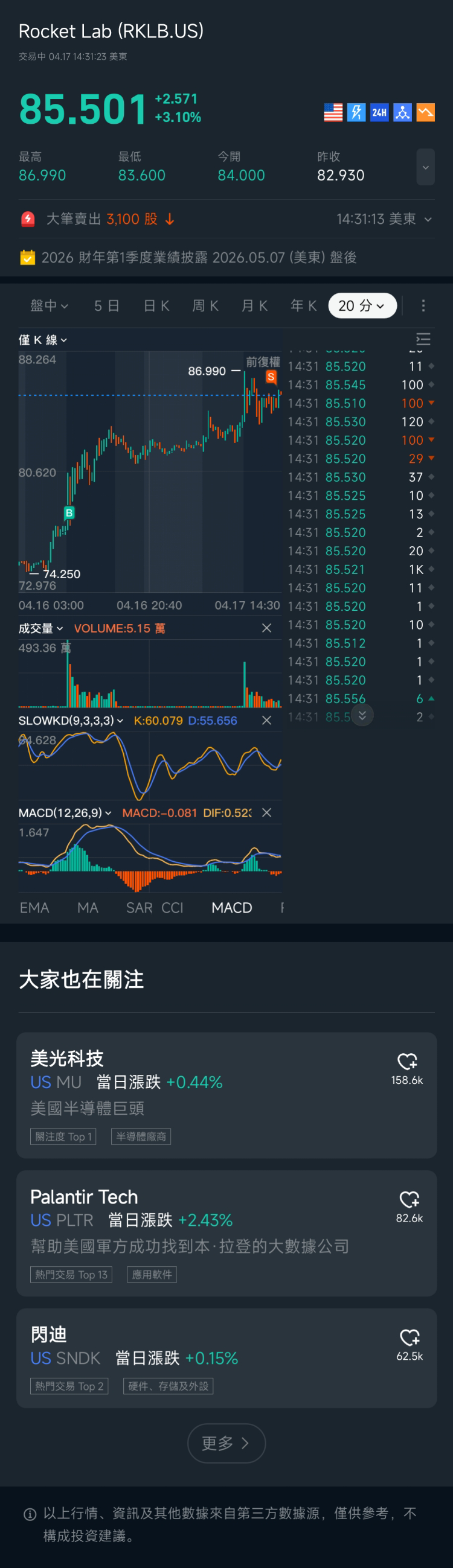
Task: Close the SLOWKD indicator panel
Action: coord(267,720)
